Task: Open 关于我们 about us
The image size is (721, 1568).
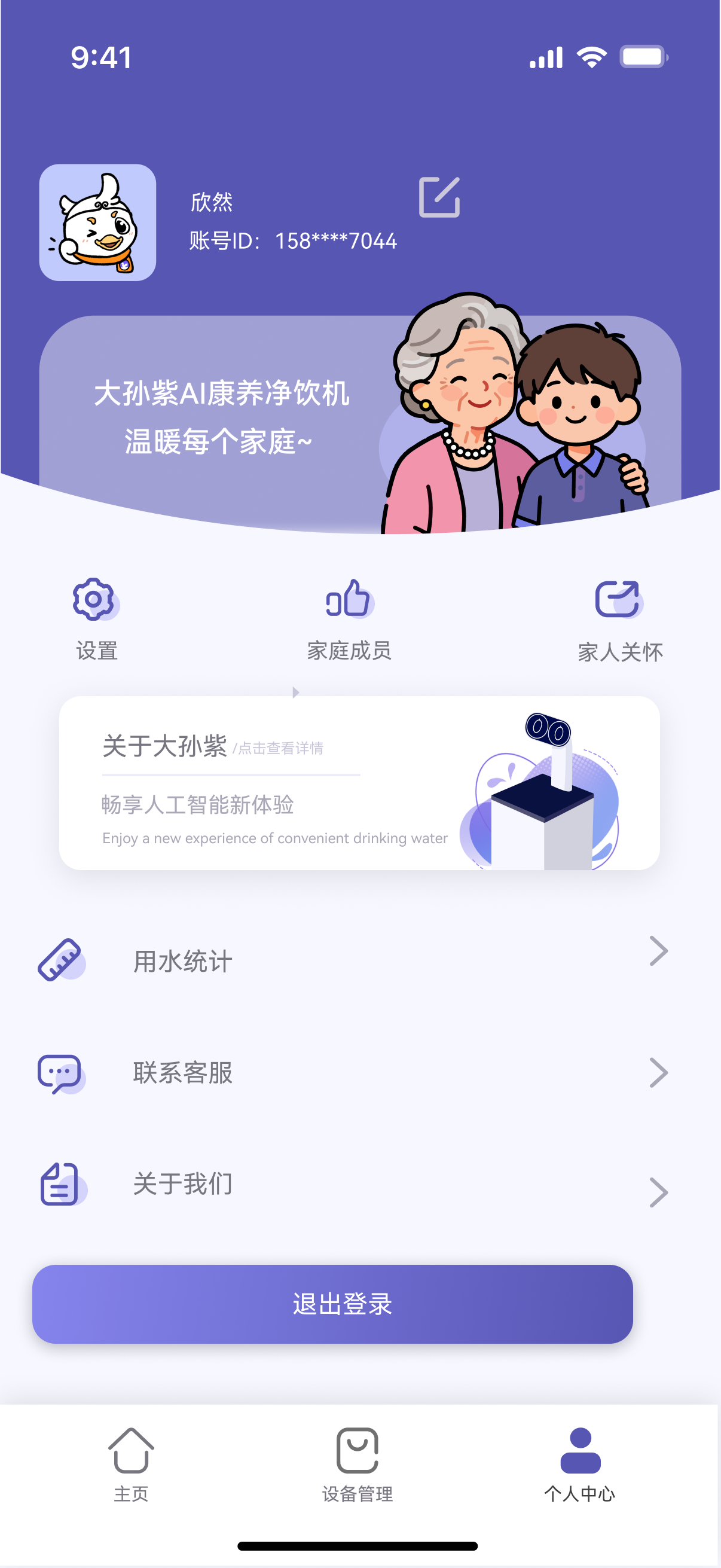Action: click(353, 1184)
